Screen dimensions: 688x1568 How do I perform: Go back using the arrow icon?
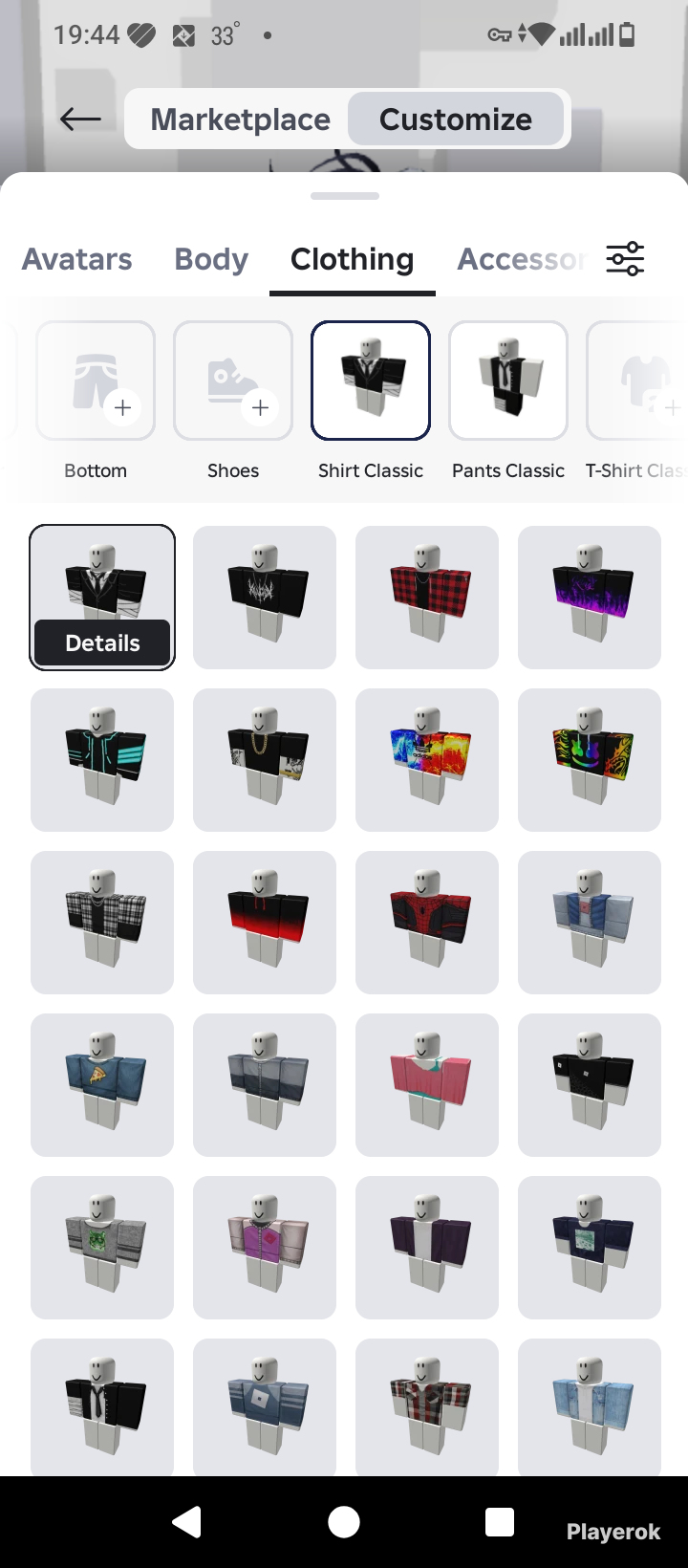(80, 119)
